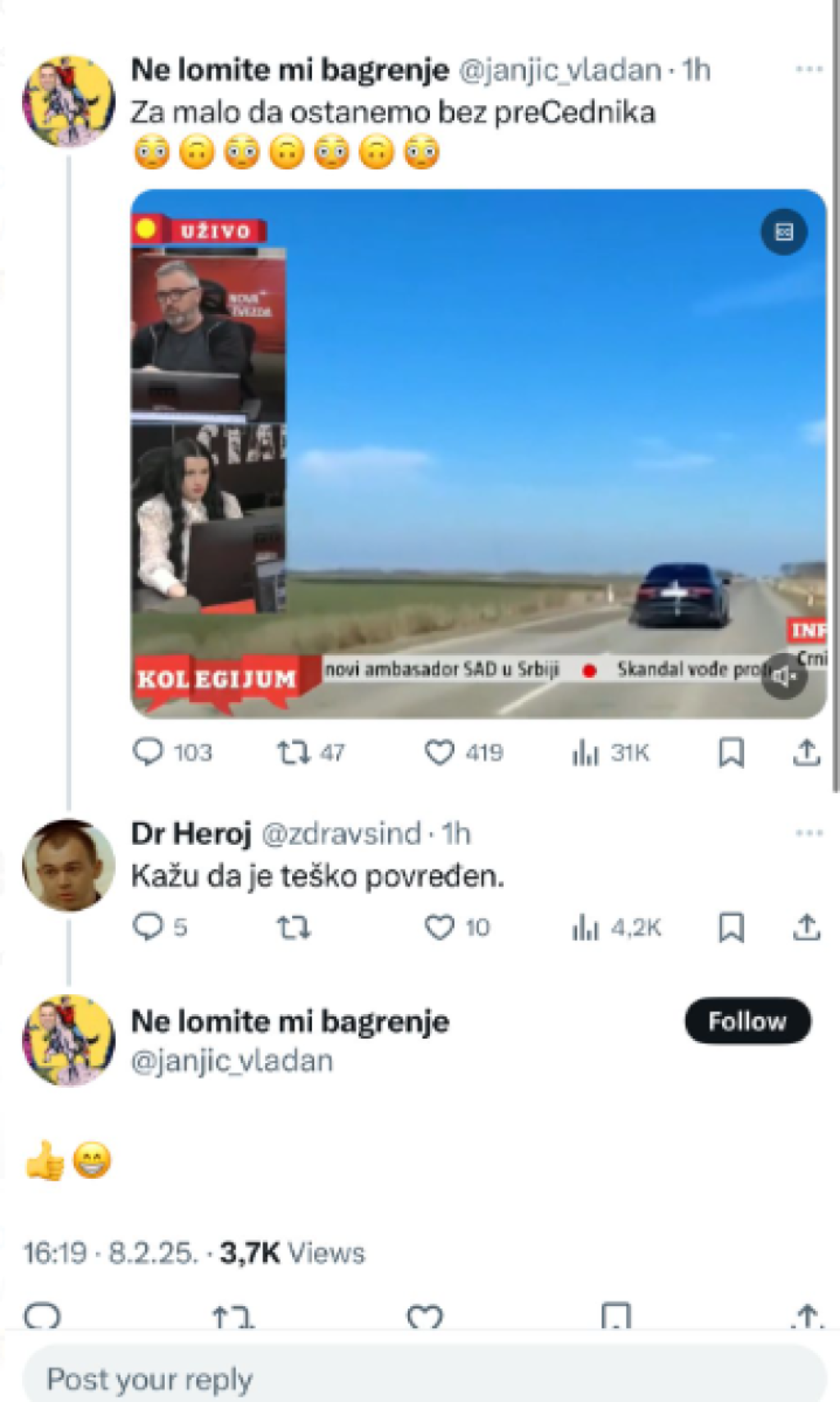Open overflow menu on the video post
Screen dimensions: 840x1402
(809, 69)
